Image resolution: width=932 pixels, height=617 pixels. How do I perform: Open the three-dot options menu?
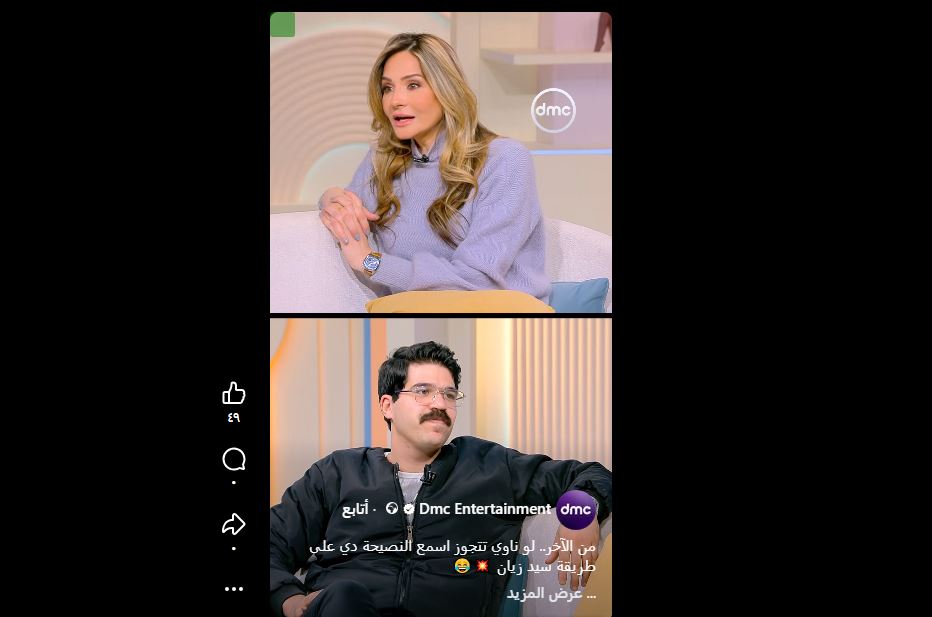click(x=234, y=589)
